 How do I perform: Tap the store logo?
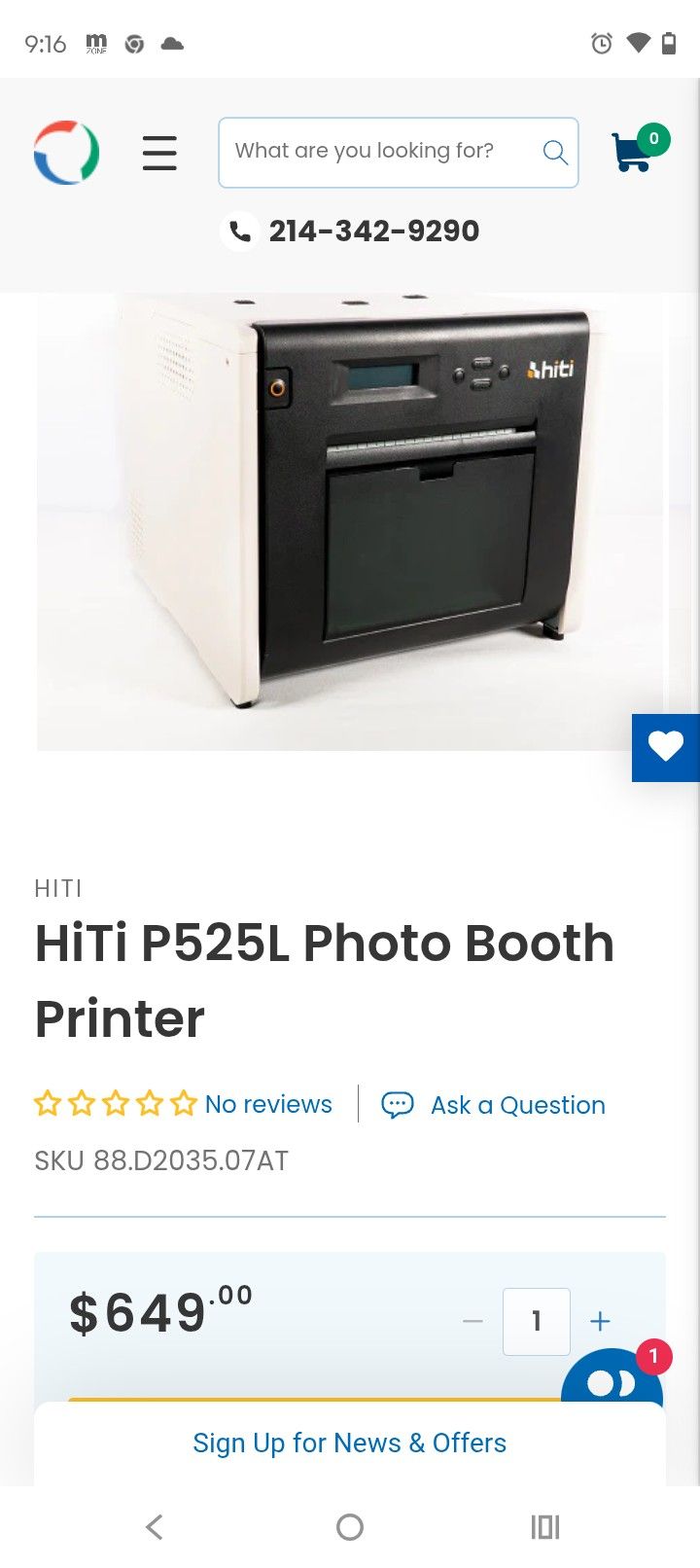point(66,152)
